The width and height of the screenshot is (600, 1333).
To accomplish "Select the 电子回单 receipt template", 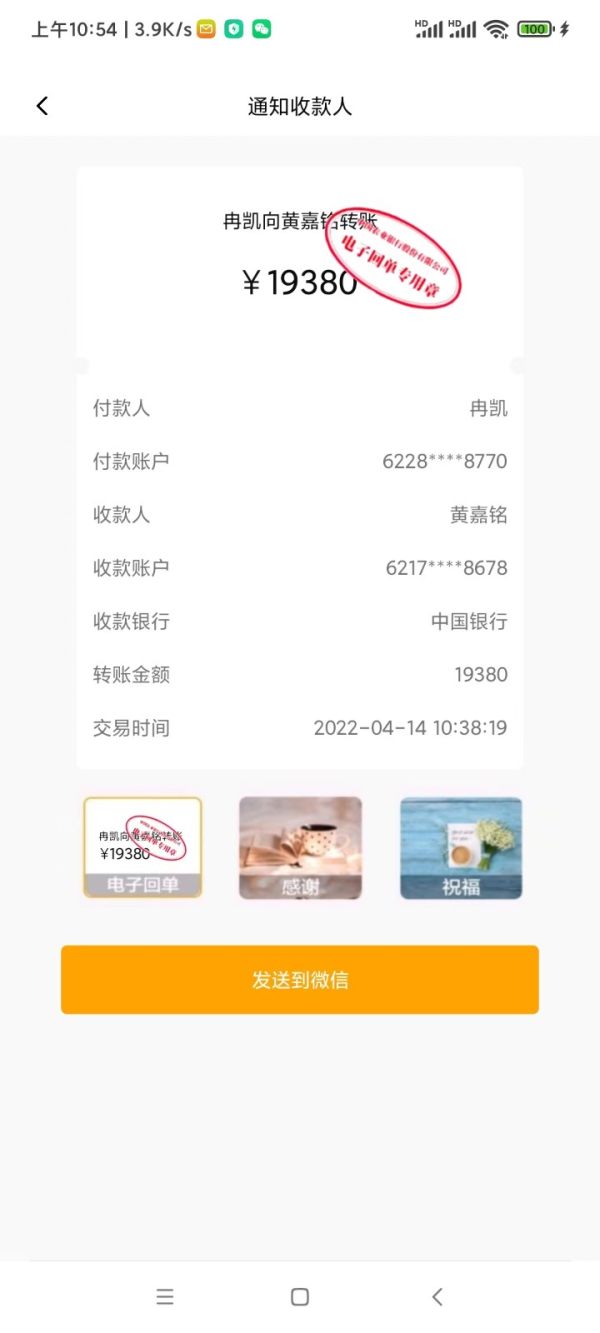I will (143, 847).
